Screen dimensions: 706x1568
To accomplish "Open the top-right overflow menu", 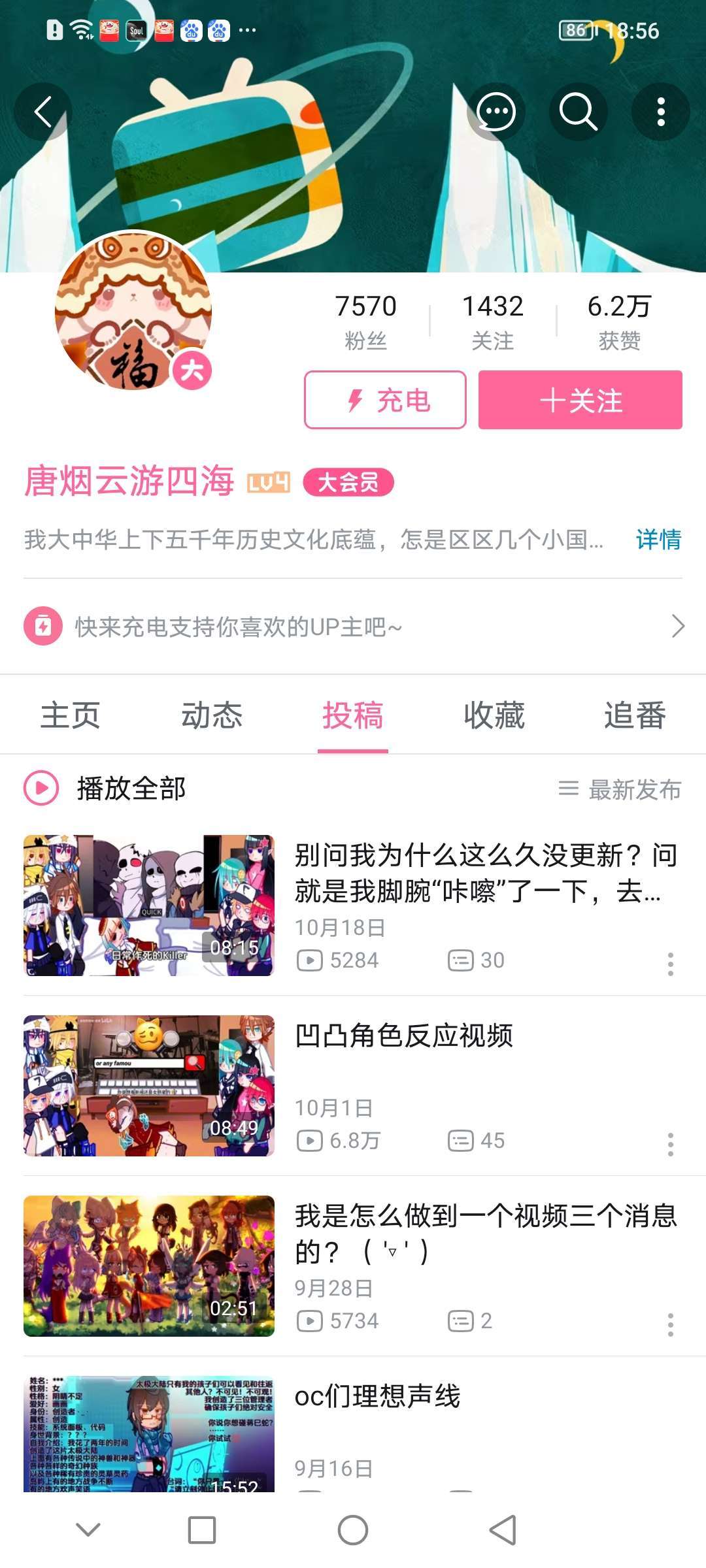I will [661, 112].
